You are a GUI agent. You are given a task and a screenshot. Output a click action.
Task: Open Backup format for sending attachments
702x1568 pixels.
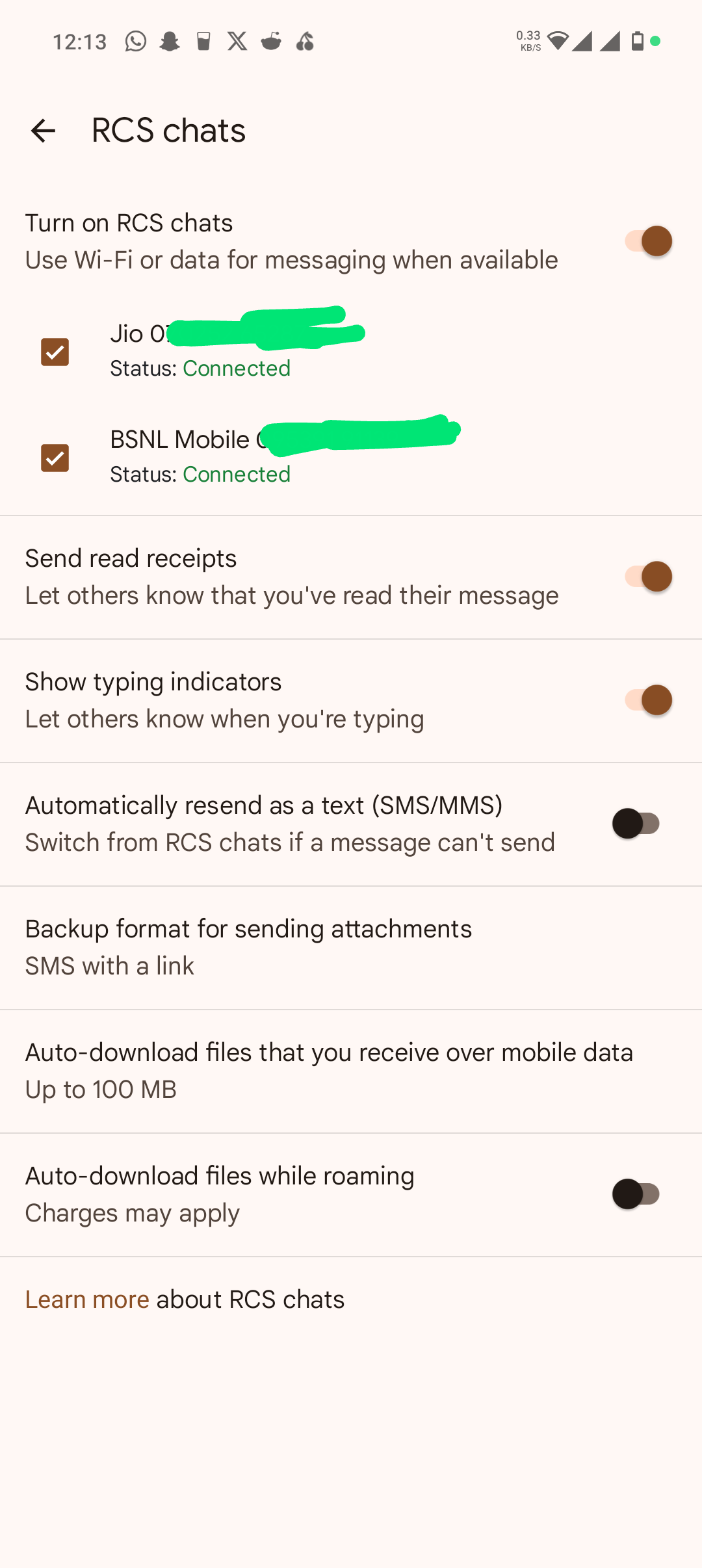click(248, 947)
